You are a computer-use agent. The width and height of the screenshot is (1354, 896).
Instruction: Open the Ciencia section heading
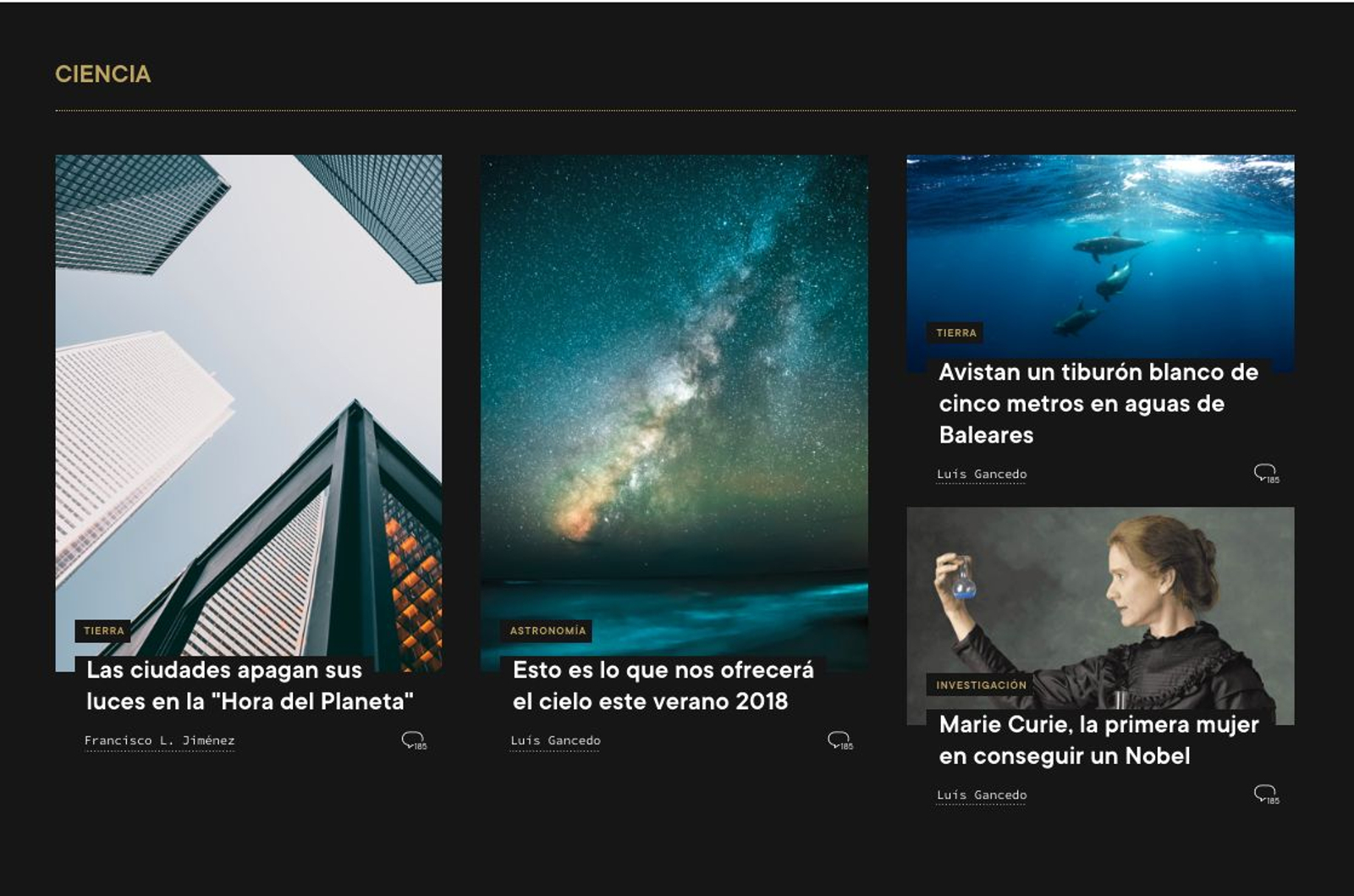[102, 74]
